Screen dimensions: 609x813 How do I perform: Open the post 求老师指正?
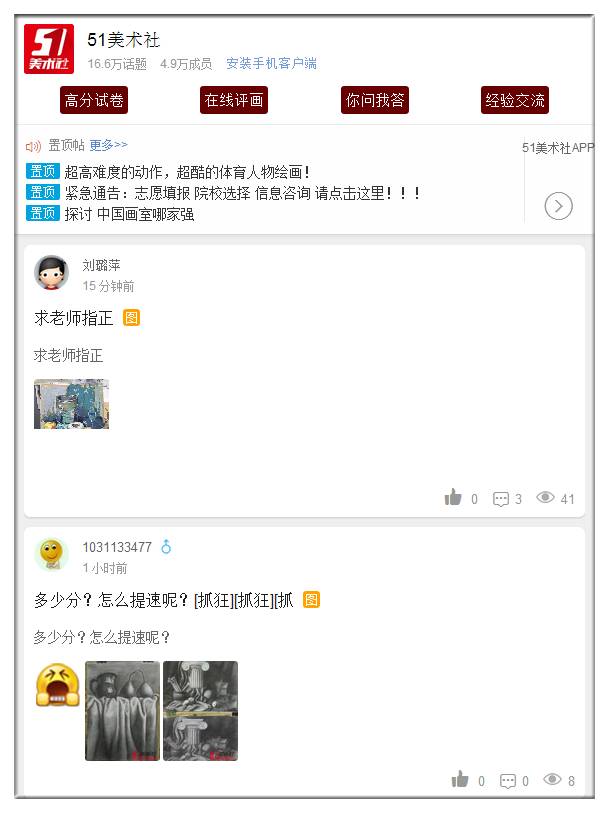(x=74, y=317)
